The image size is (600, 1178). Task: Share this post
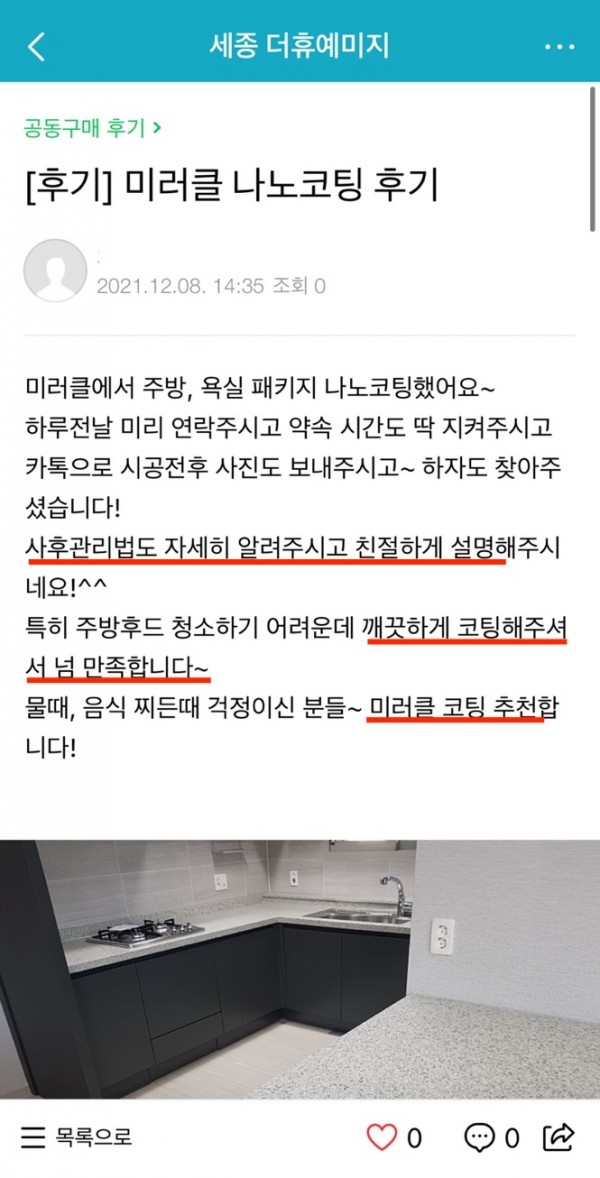pyautogui.click(x=559, y=1137)
